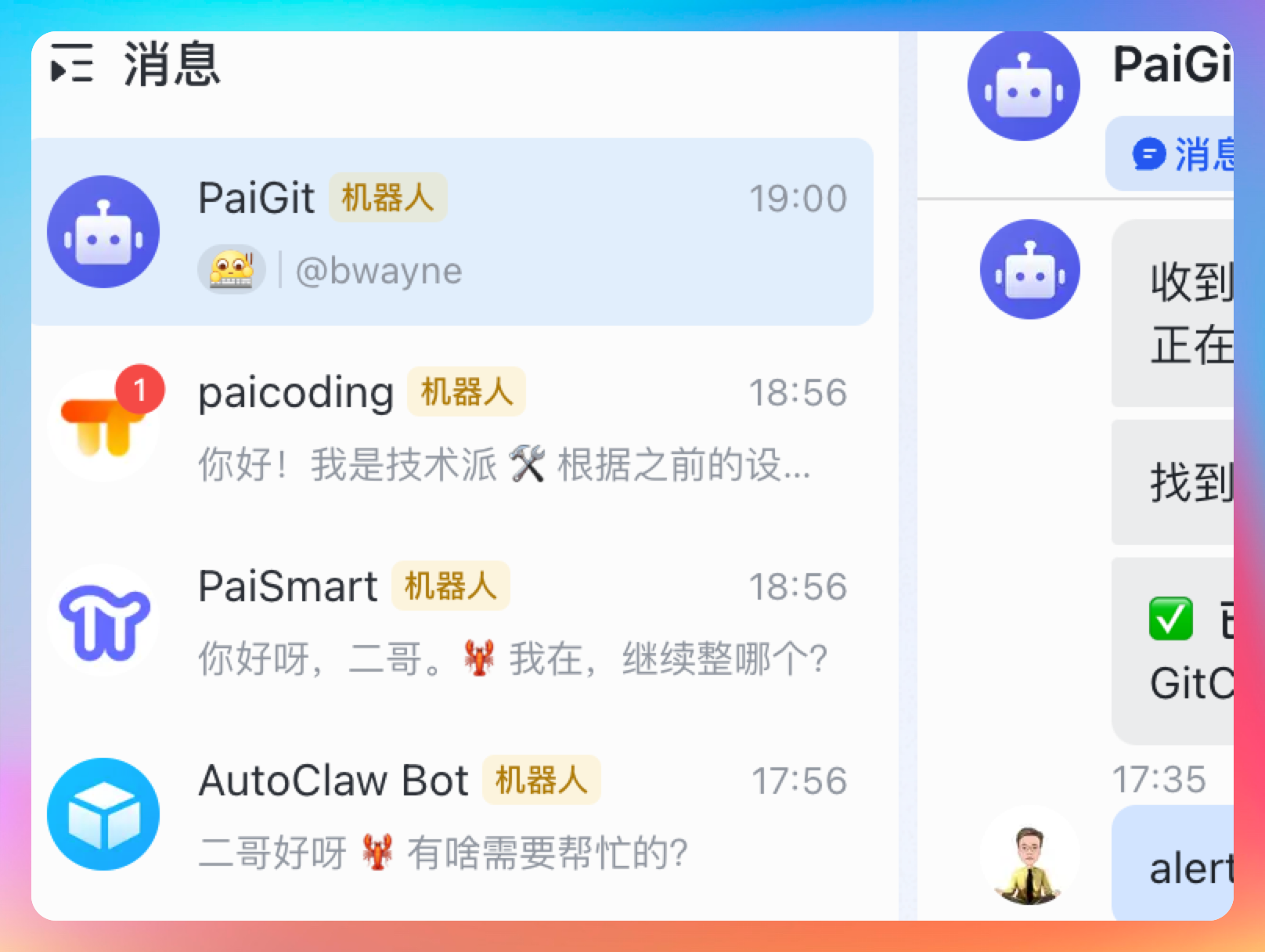Open the AutoClaw Bot conversation
Screen dimensions: 1265x952
pos(452,814)
